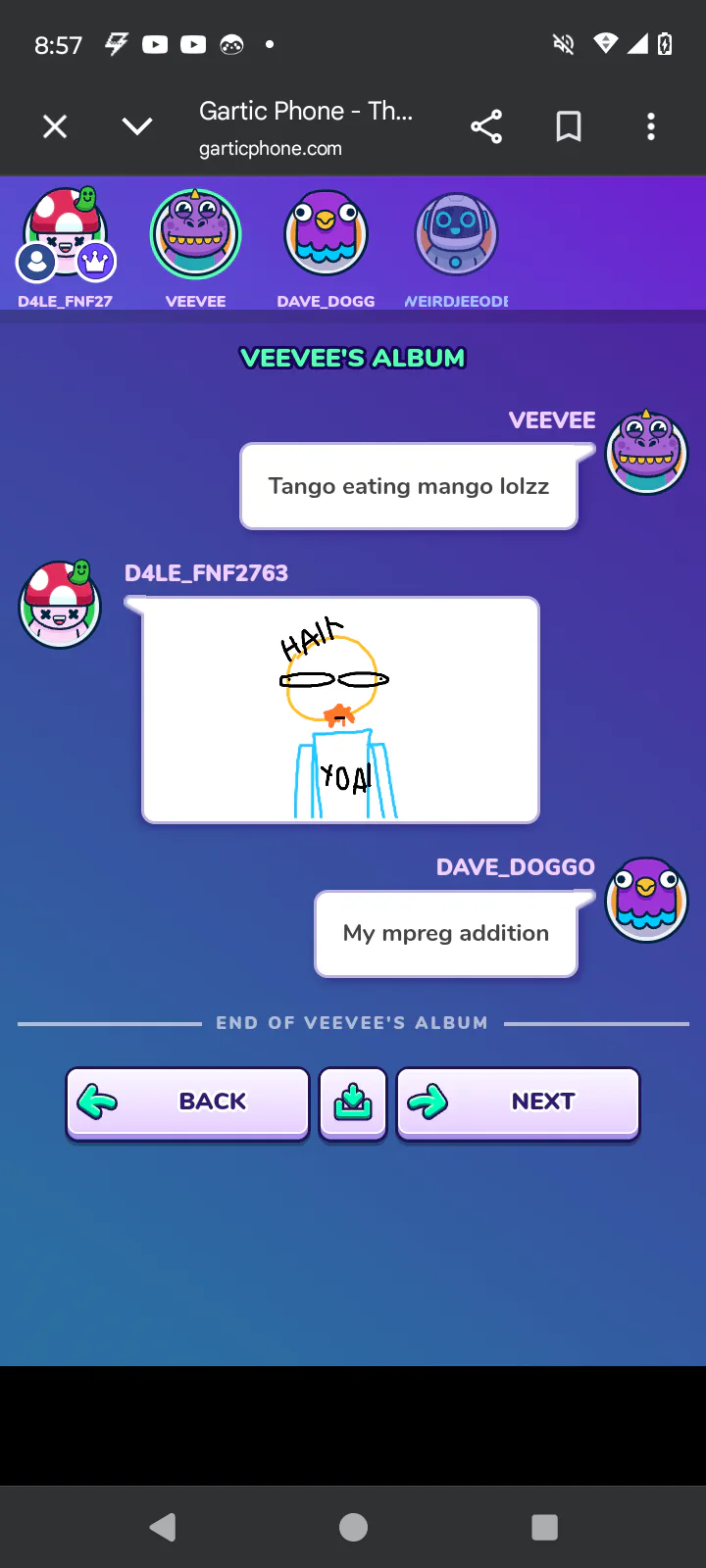The height and width of the screenshot is (1568, 706).
Task: Select WEIRDJEEODE player avatar
Action: click(x=456, y=235)
